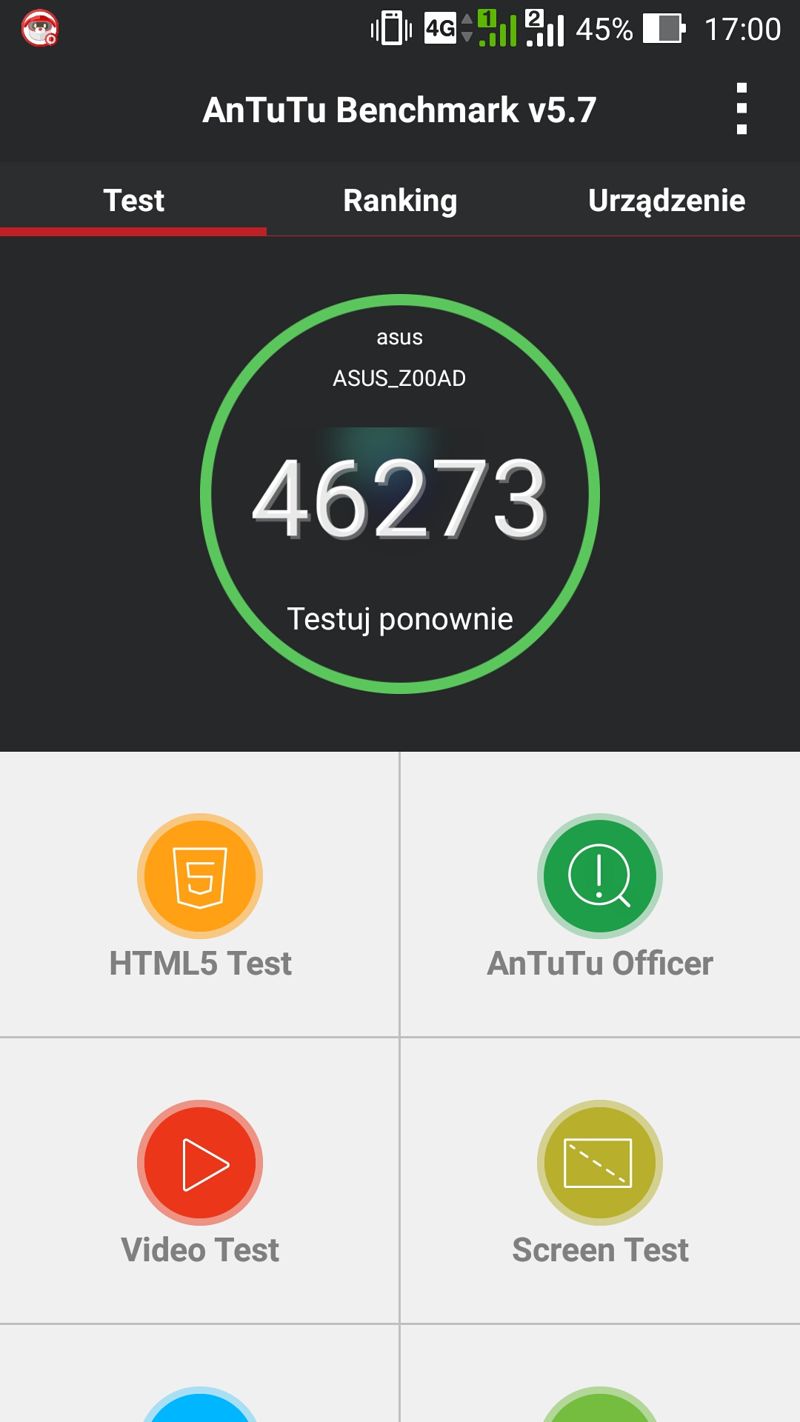The height and width of the screenshot is (1422, 800).
Task: Open the HTML5 Test
Action: pos(200,895)
